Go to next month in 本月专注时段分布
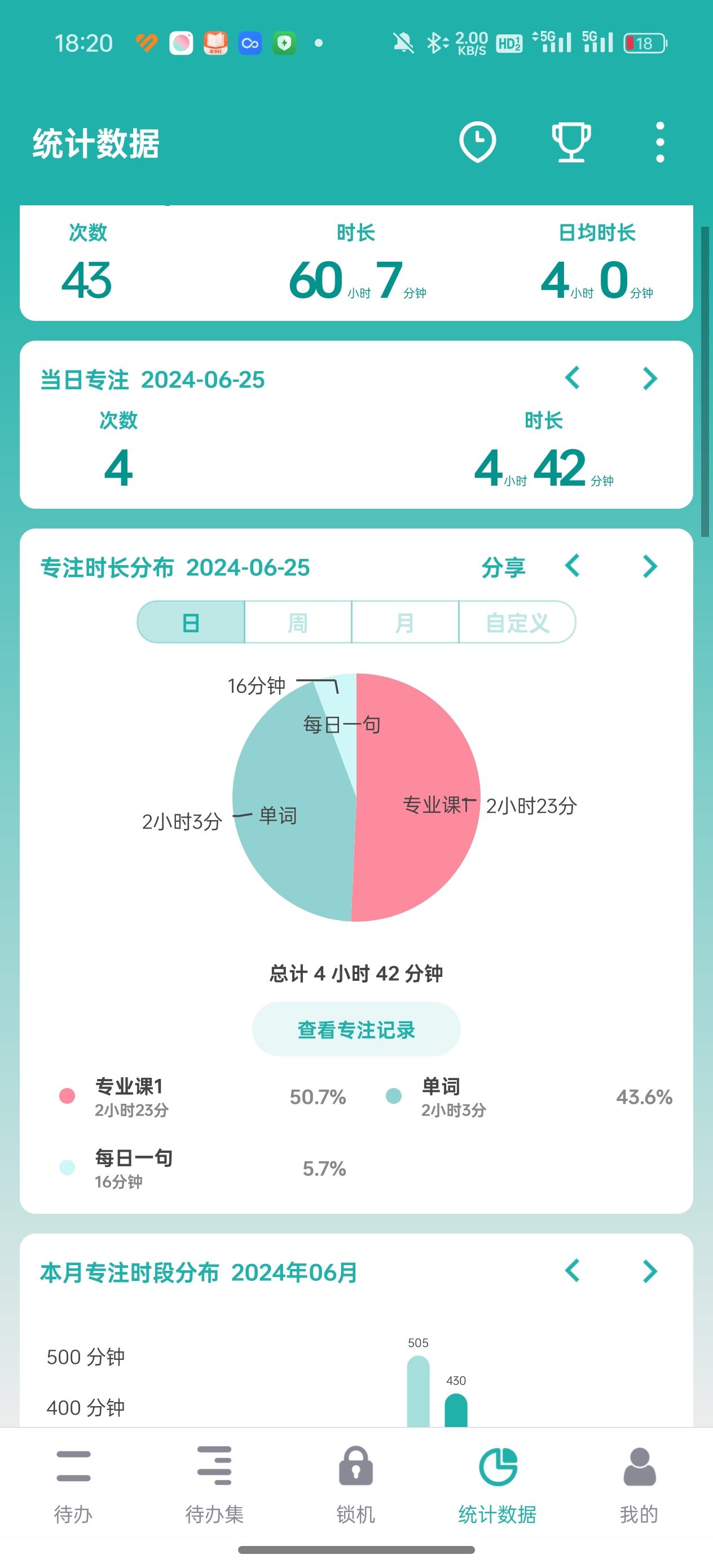The height and width of the screenshot is (1568, 713). pos(650,1271)
